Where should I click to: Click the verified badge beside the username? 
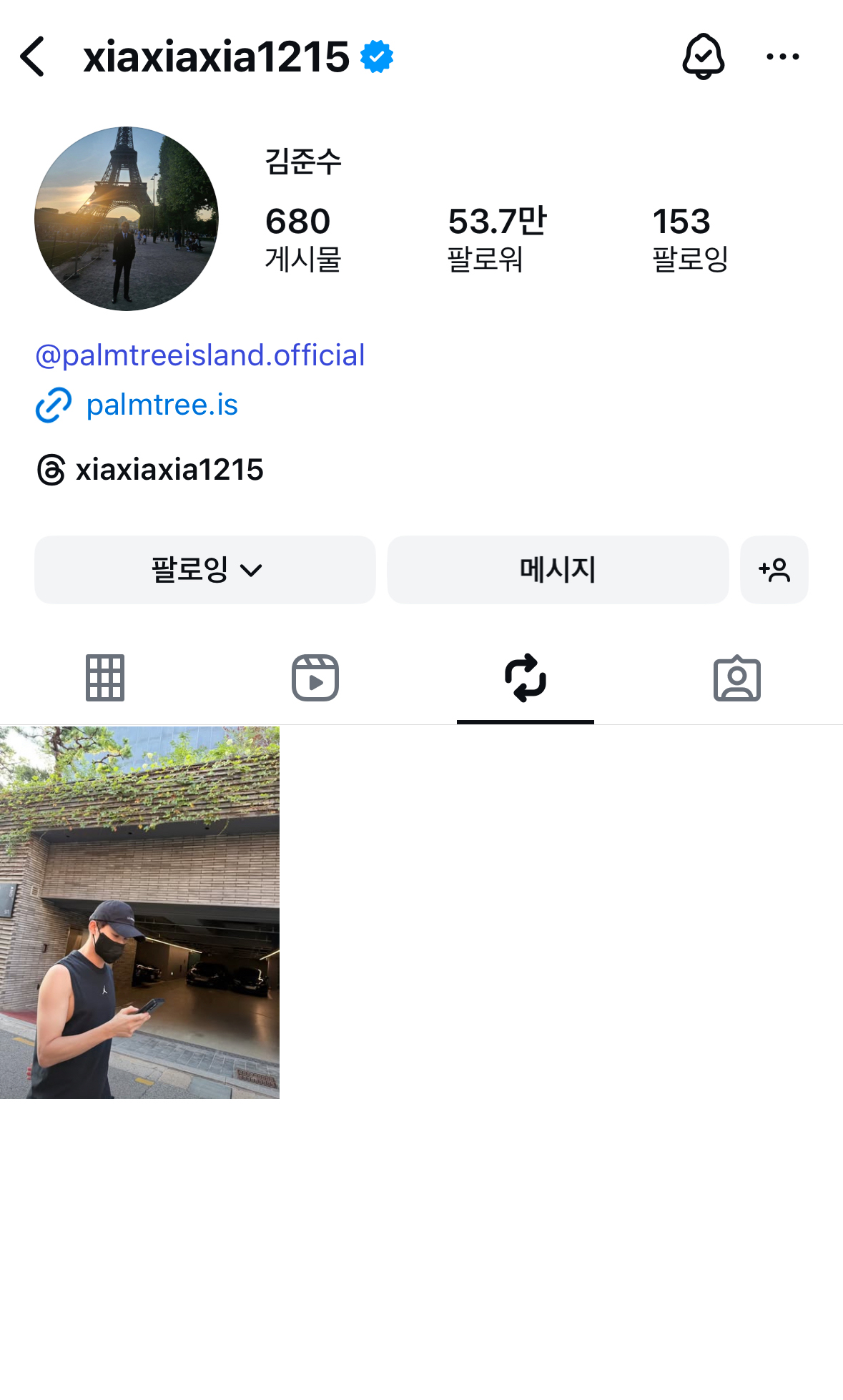(375, 55)
